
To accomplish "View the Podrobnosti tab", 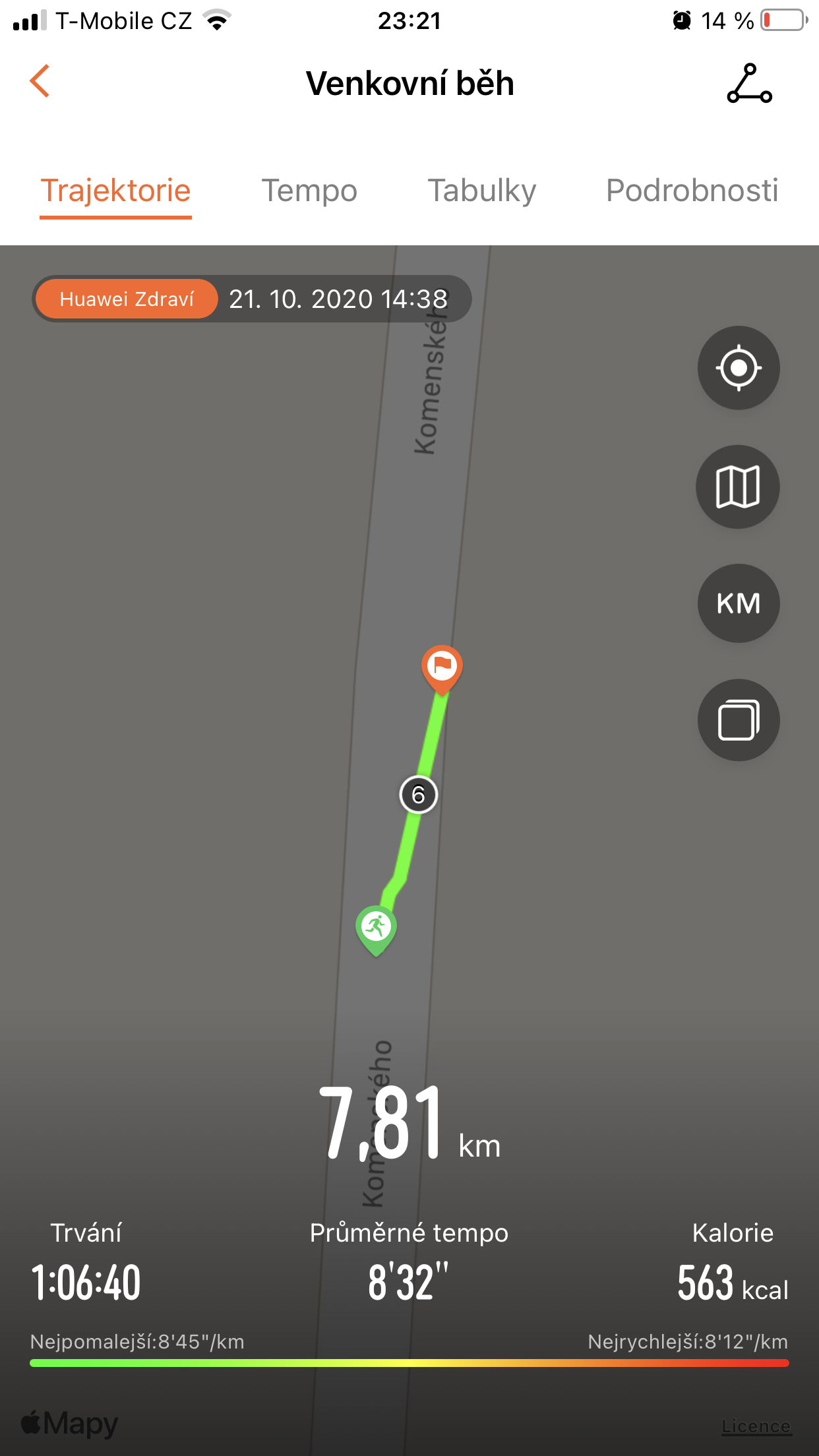I will (x=692, y=191).
